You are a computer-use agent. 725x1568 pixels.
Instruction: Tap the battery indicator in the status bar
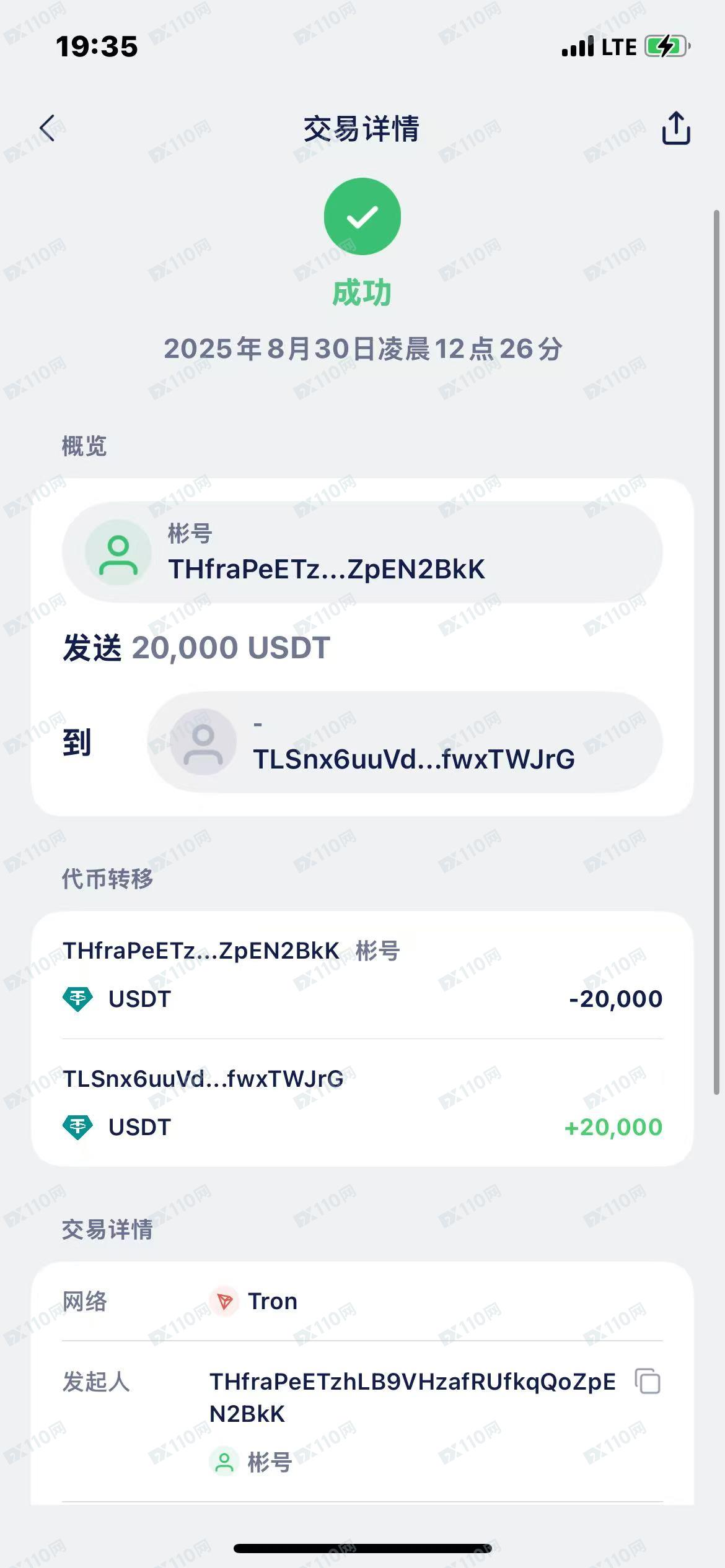[x=664, y=46]
